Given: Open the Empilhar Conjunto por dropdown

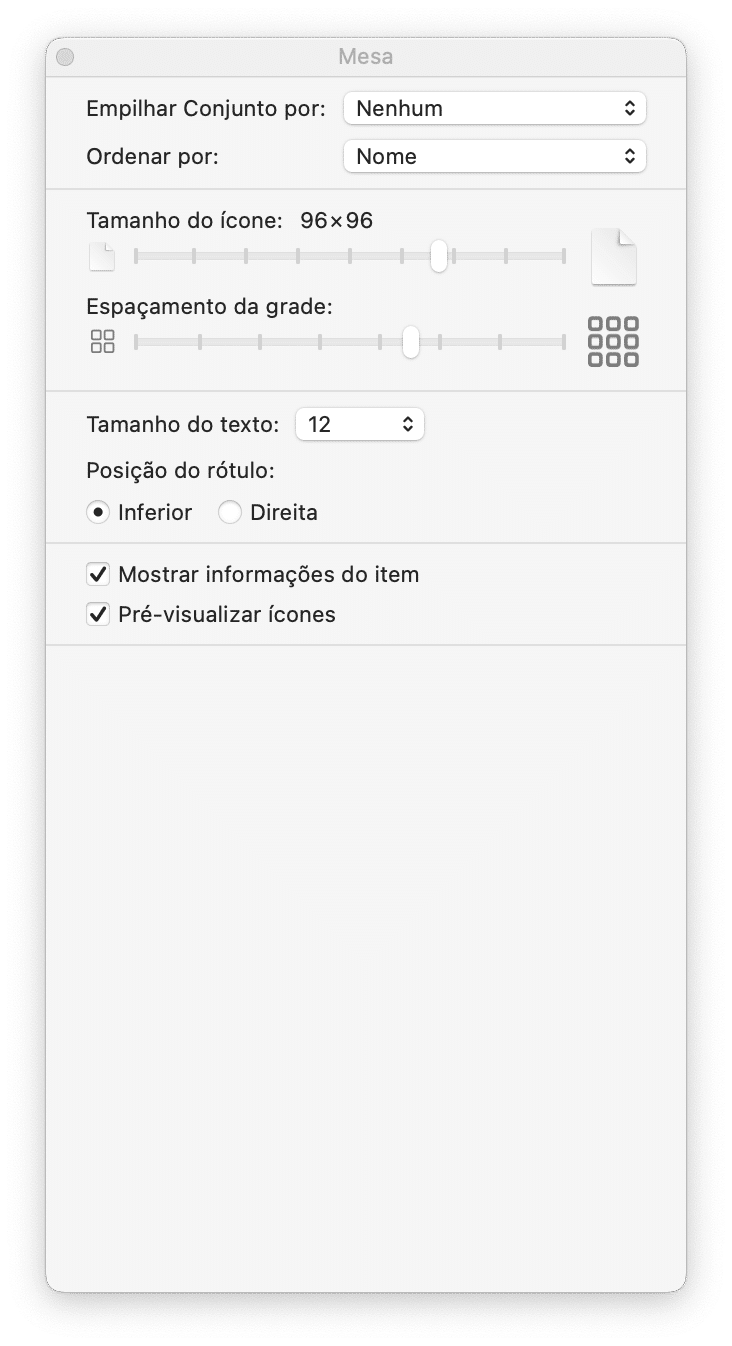Looking at the screenshot, I should click(x=495, y=108).
